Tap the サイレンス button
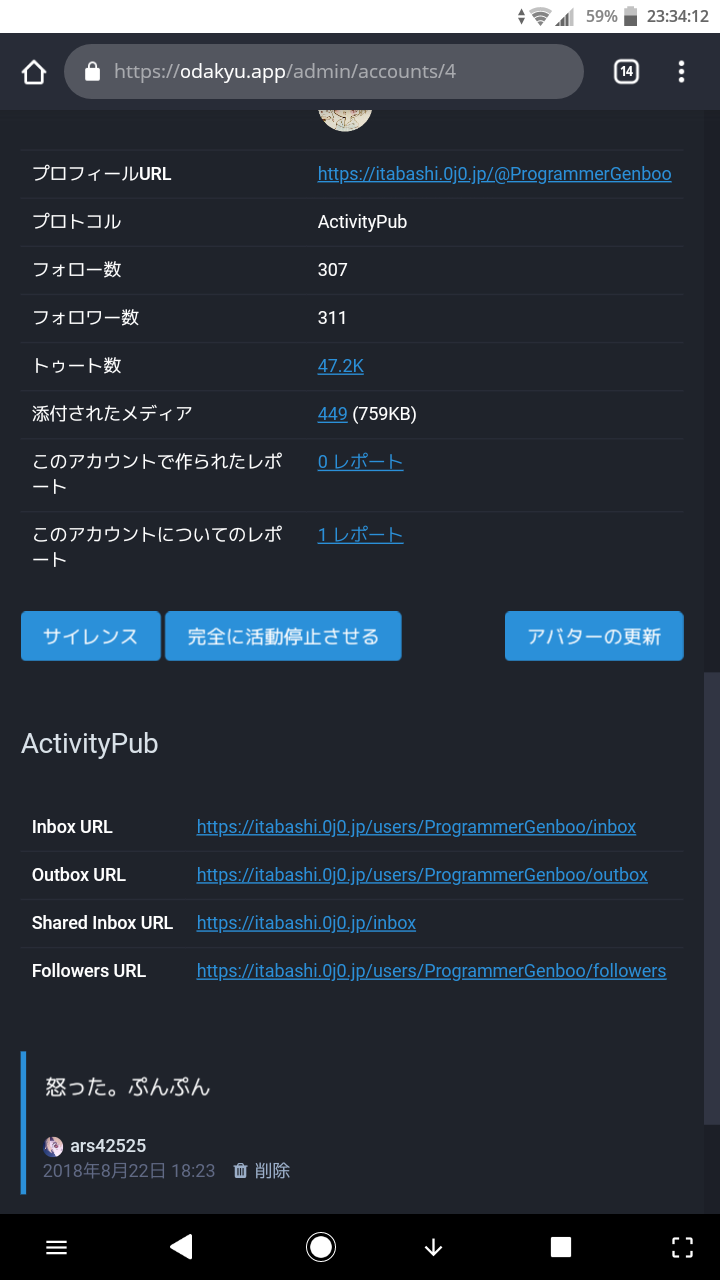 coord(90,636)
